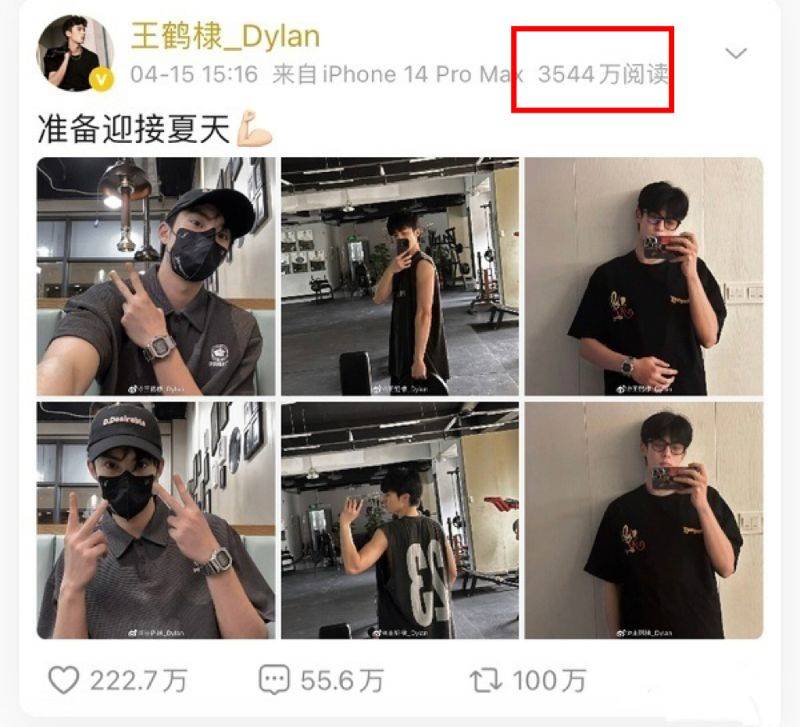Open the gym photo showing the number 23 jersey
Screen dimensions: 800x727
coord(399,520)
